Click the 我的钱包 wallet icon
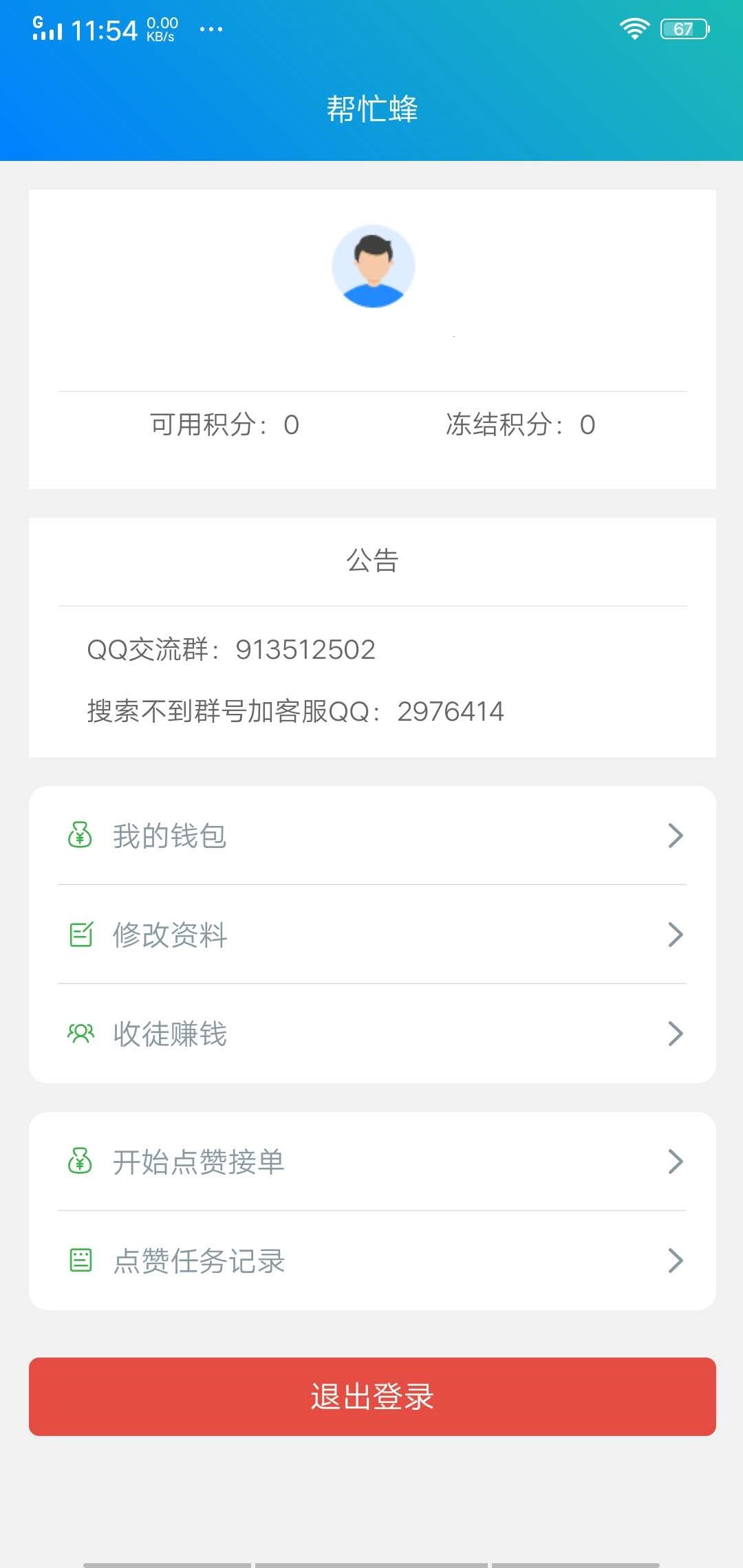This screenshot has height=1568, width=743. point(80,836)
